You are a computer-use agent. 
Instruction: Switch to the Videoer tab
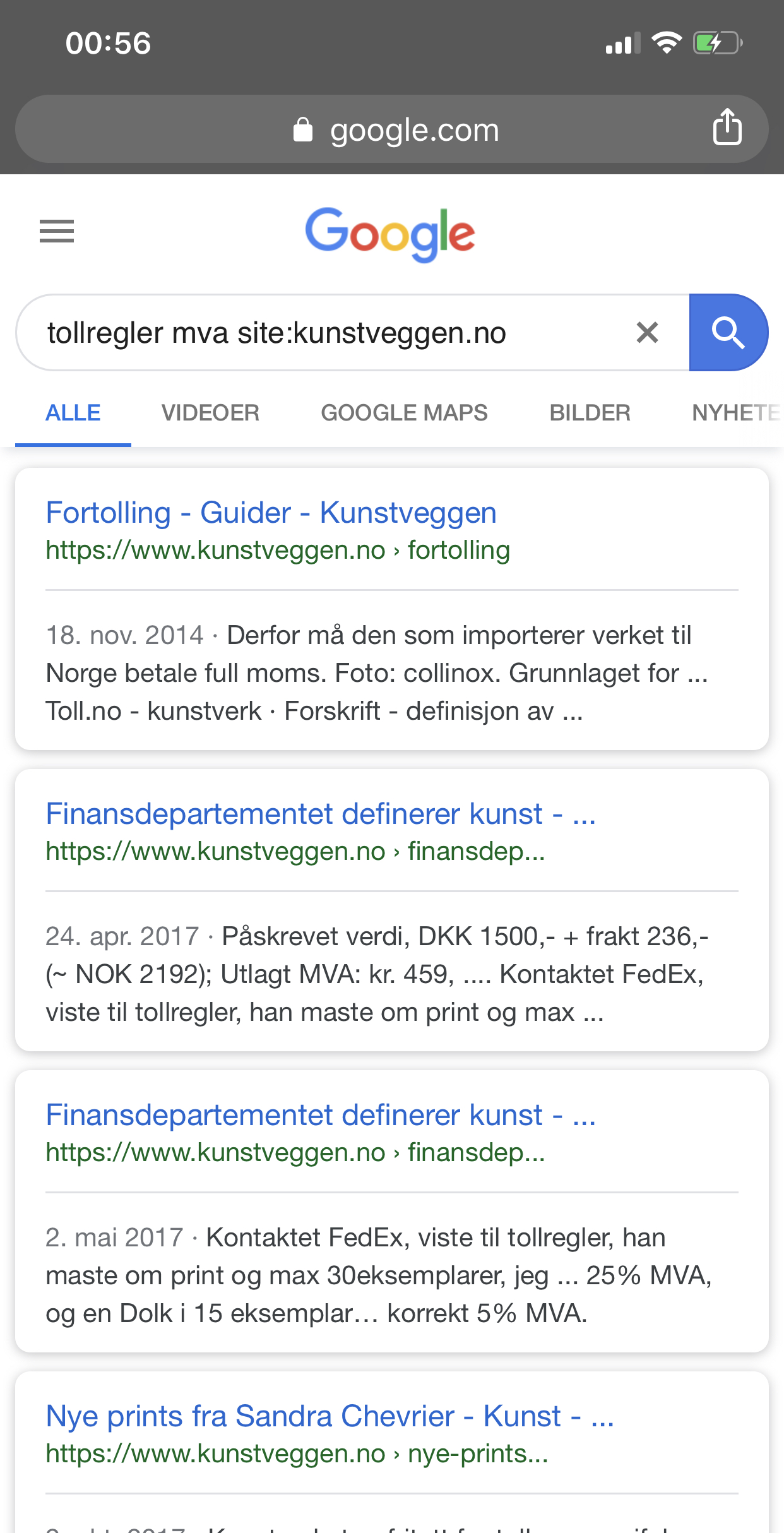coord(210,413)
